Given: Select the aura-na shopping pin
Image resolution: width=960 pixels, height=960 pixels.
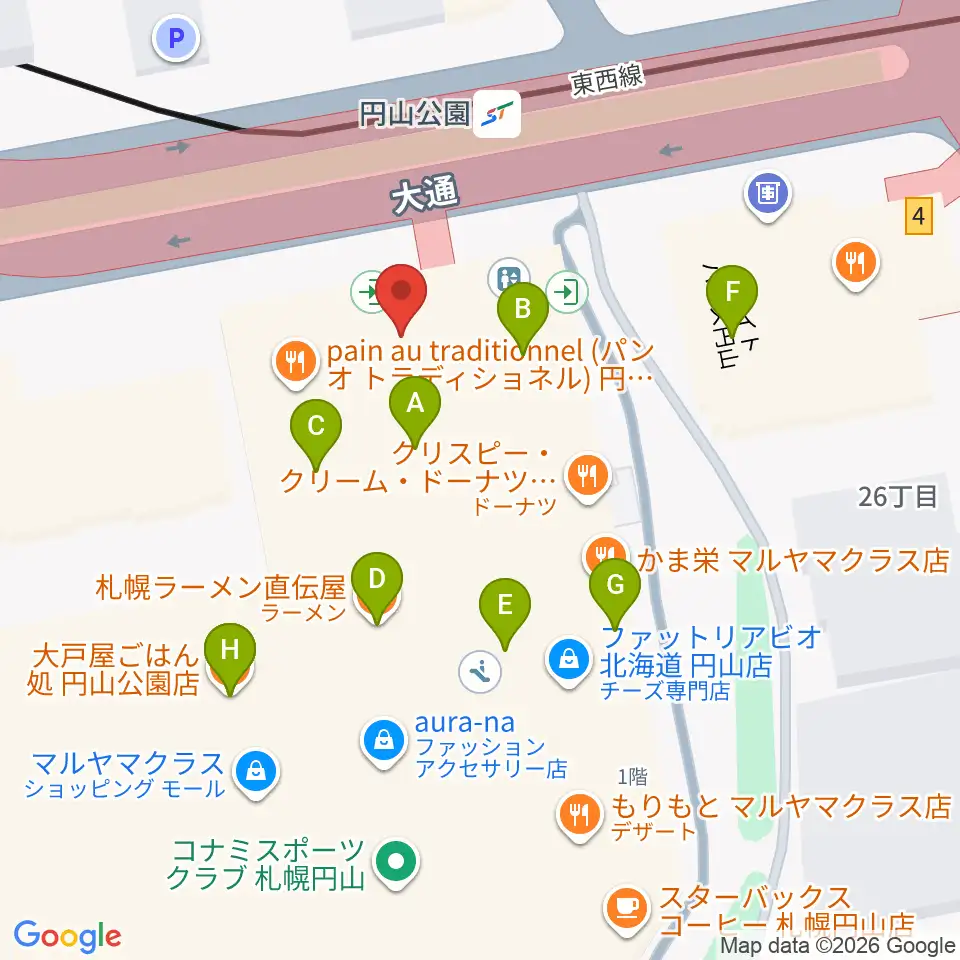Looking at the screenshot, I should point(384,741).
